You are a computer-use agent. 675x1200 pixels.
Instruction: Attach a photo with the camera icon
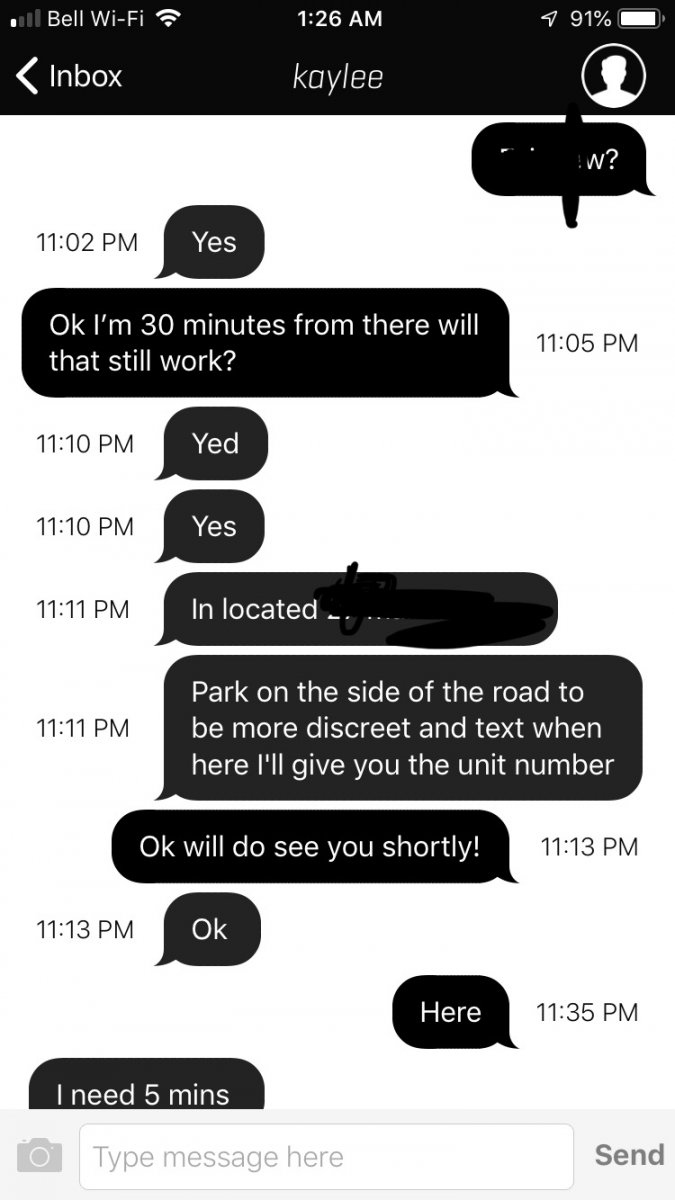(40, 1156)
